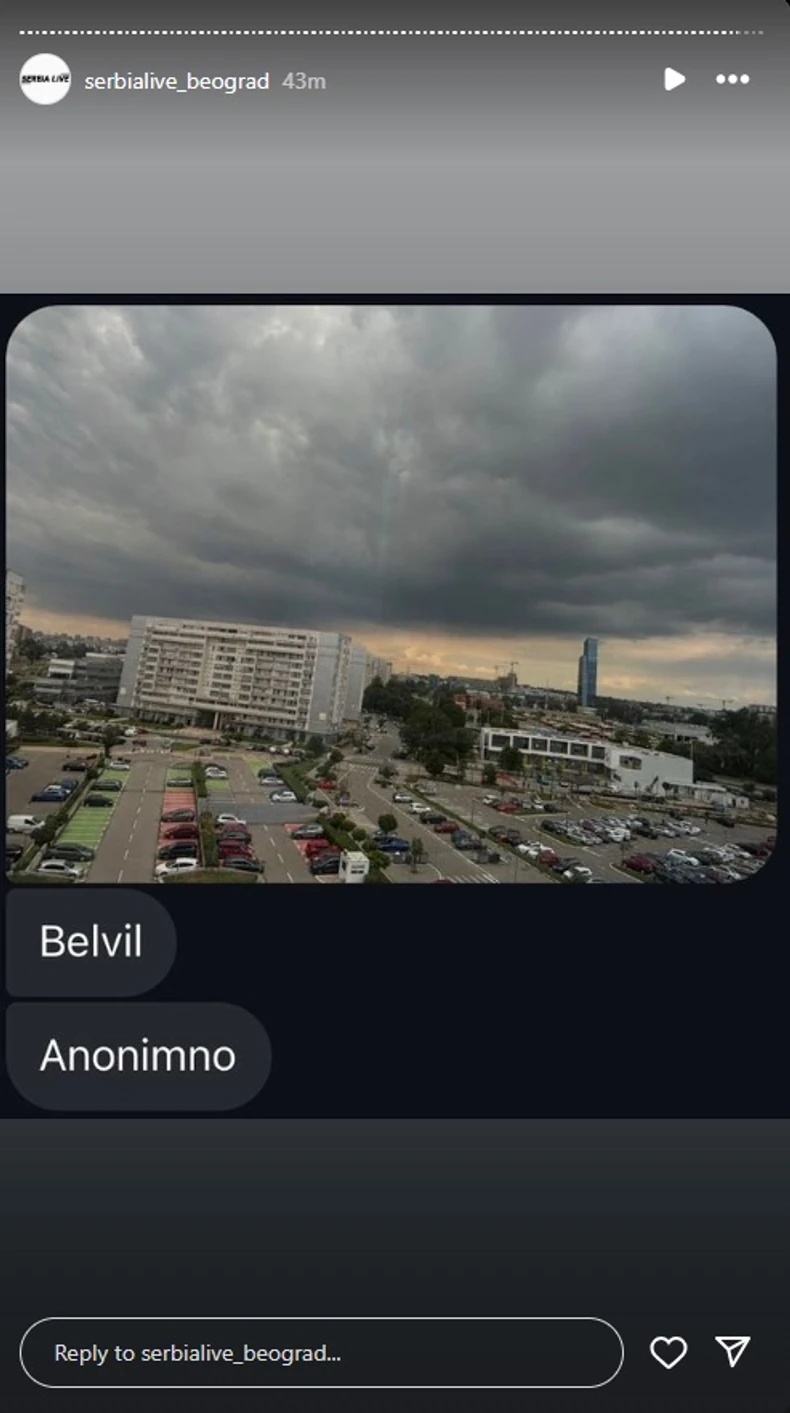Select the Anonimno text sticker
Screen dimensions: 790x1413
coord(137,1054)
